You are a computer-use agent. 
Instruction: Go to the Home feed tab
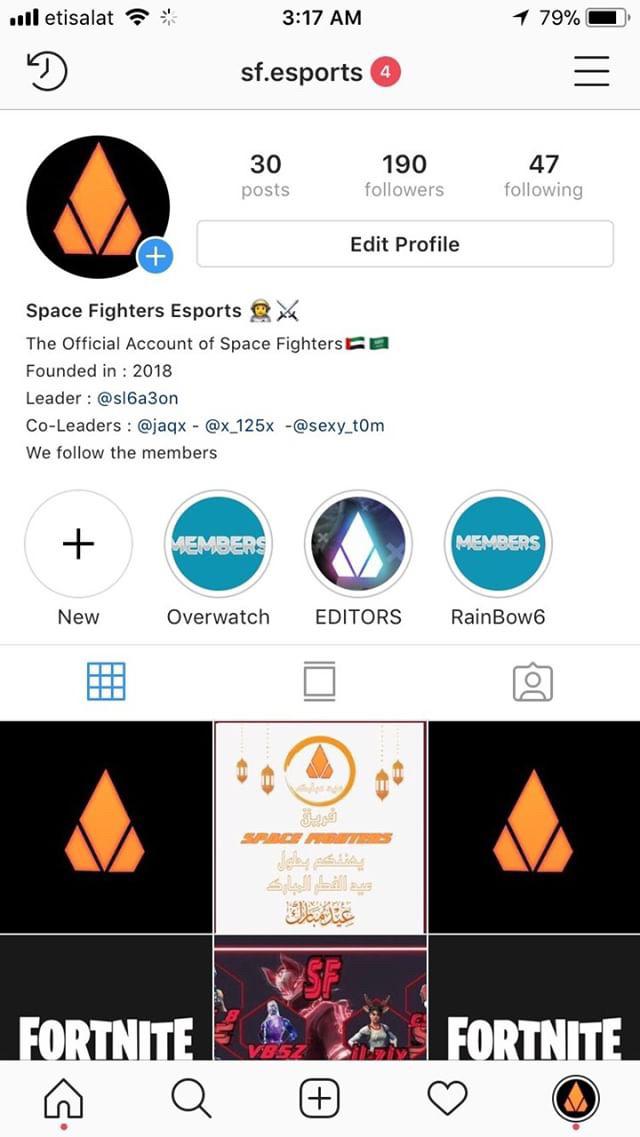(x=63, y=1100)
